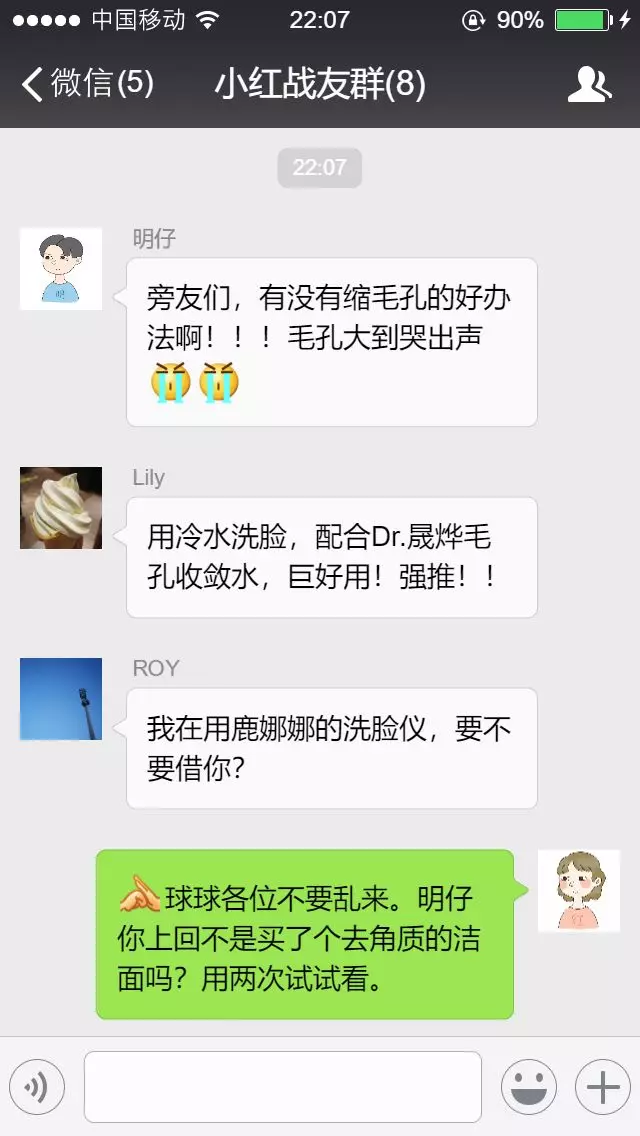Open the emoji sticker panel
The height and width of the screenshot is (1136, 640).
pos(529,1087)
